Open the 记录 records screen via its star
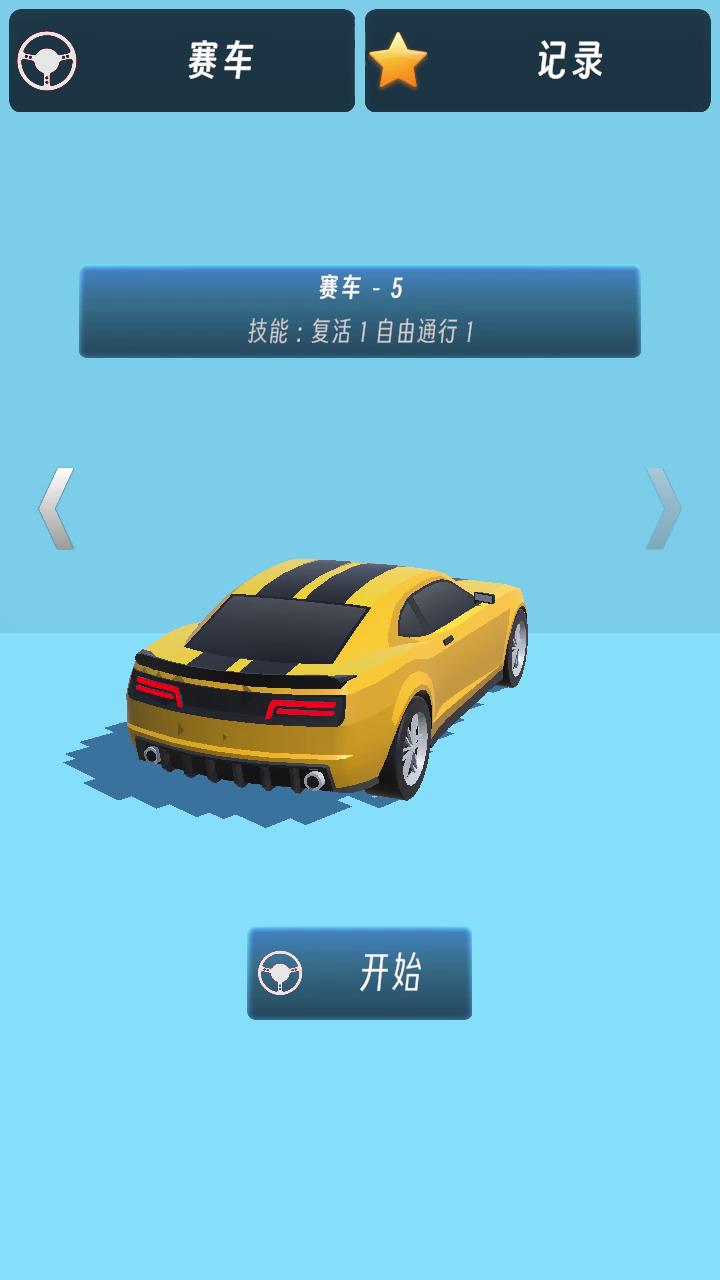720x1280 pixels. click(401, 62)
